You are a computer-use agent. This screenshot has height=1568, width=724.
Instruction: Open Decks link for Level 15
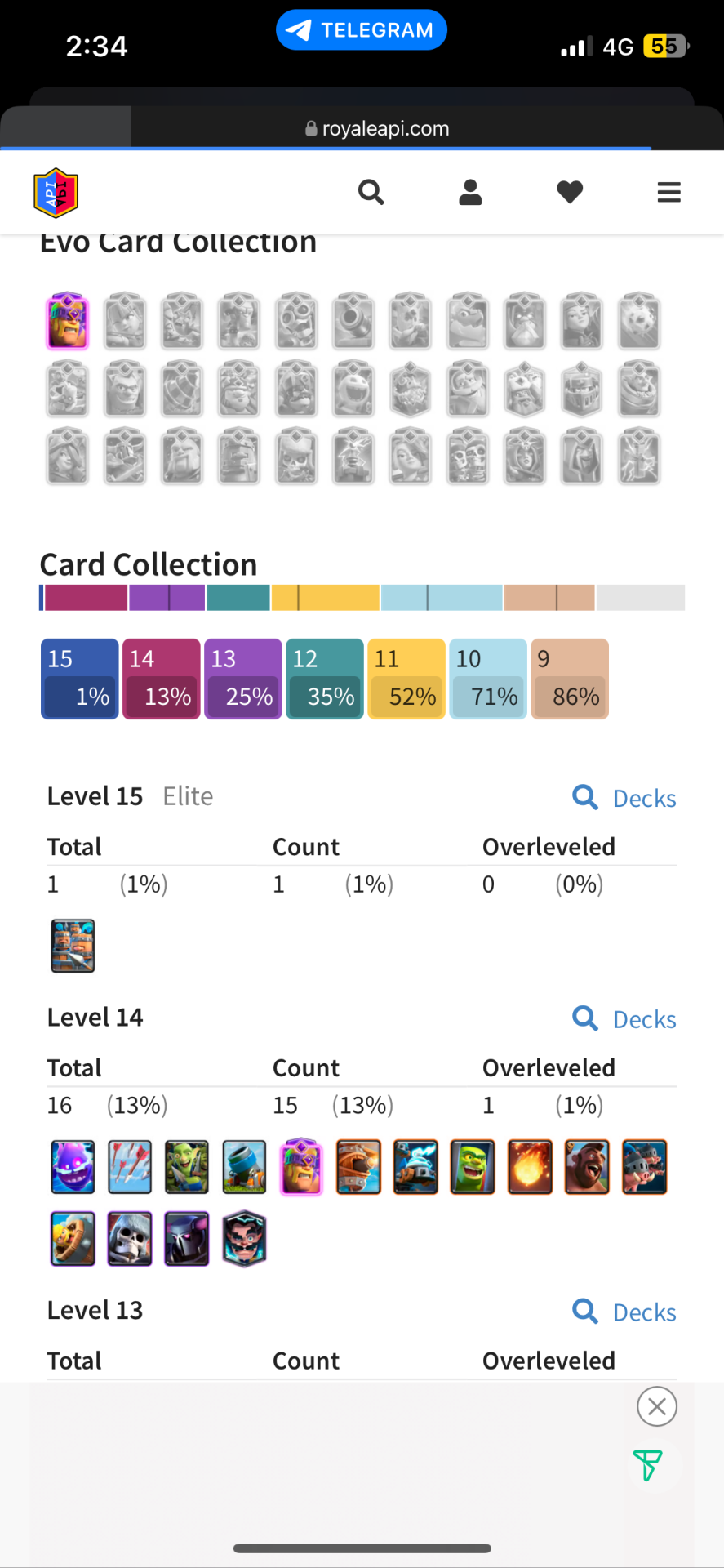[x=625, y=798]
